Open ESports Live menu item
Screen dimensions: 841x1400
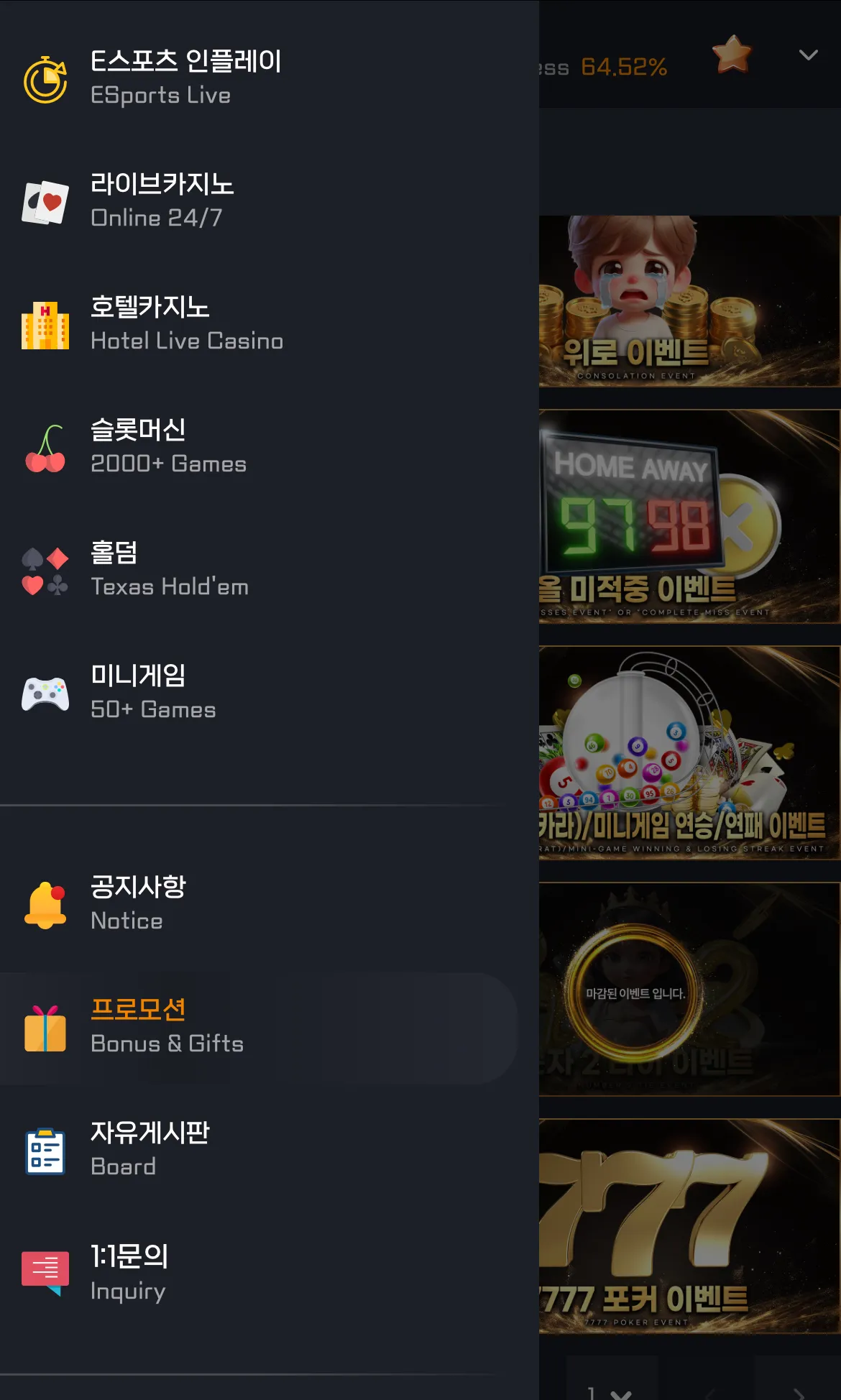(259, 79)
